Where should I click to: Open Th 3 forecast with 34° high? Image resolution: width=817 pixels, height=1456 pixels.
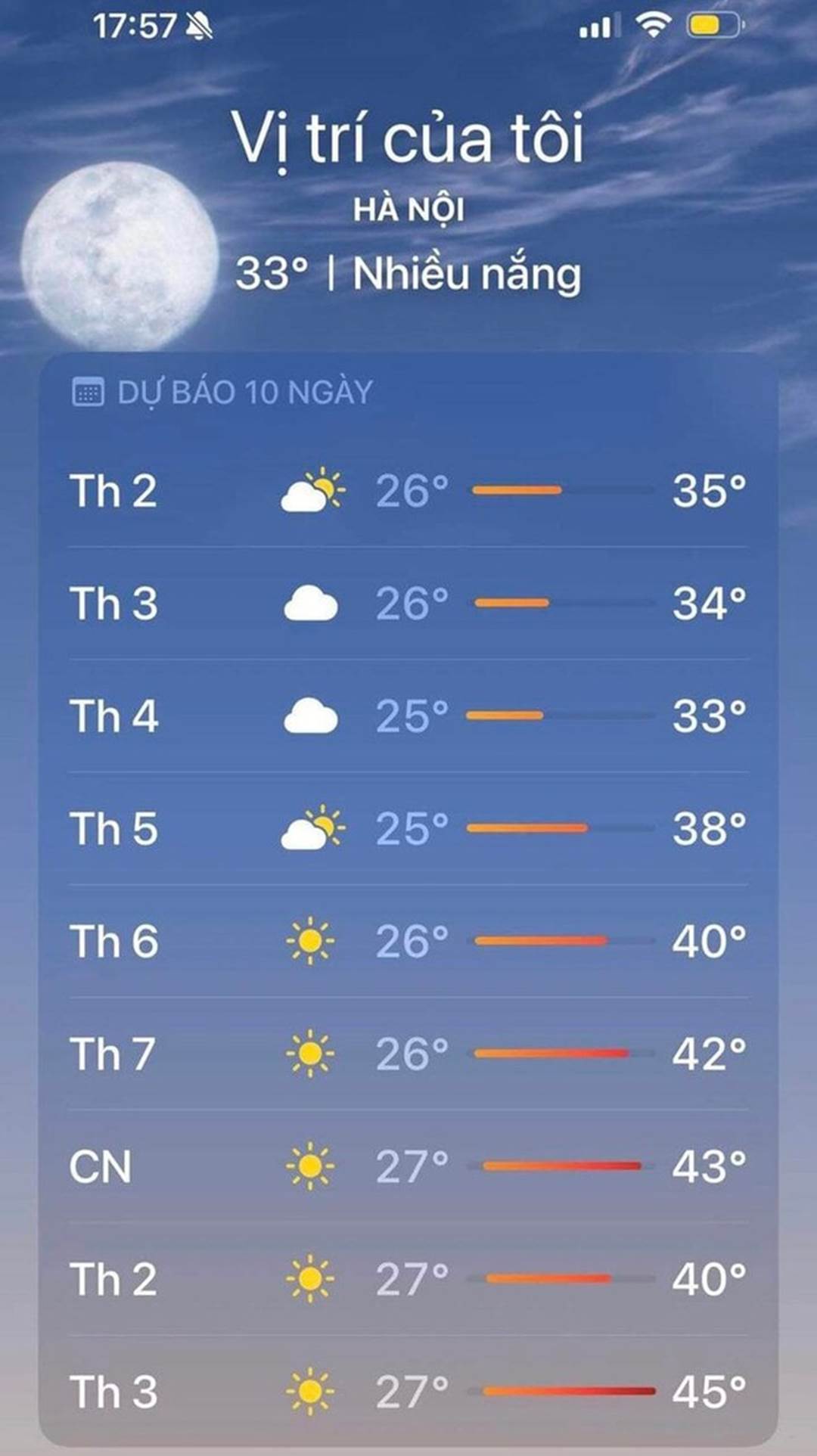tap(408, 604)
